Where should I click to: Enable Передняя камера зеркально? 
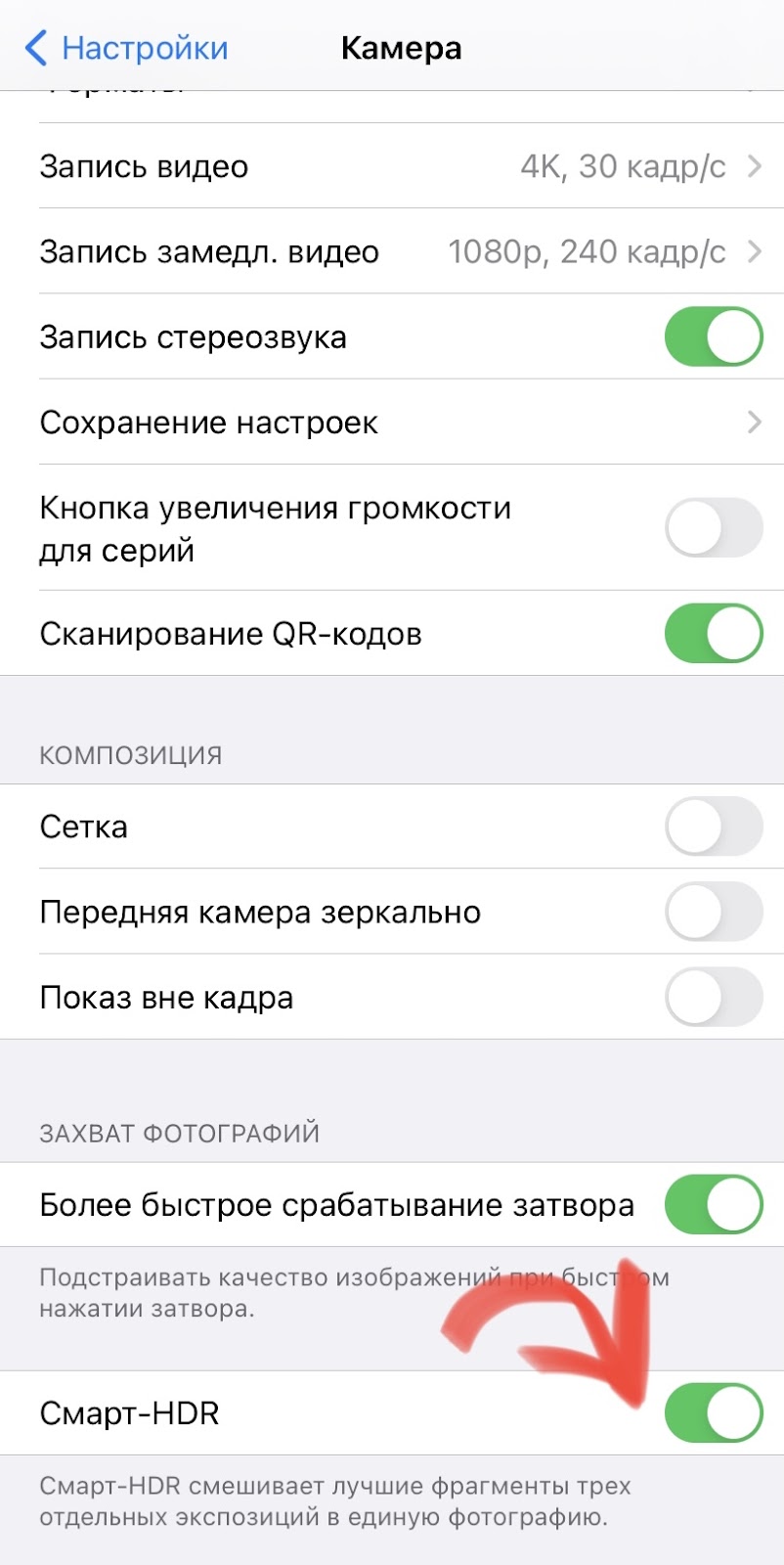pos(714,912)
